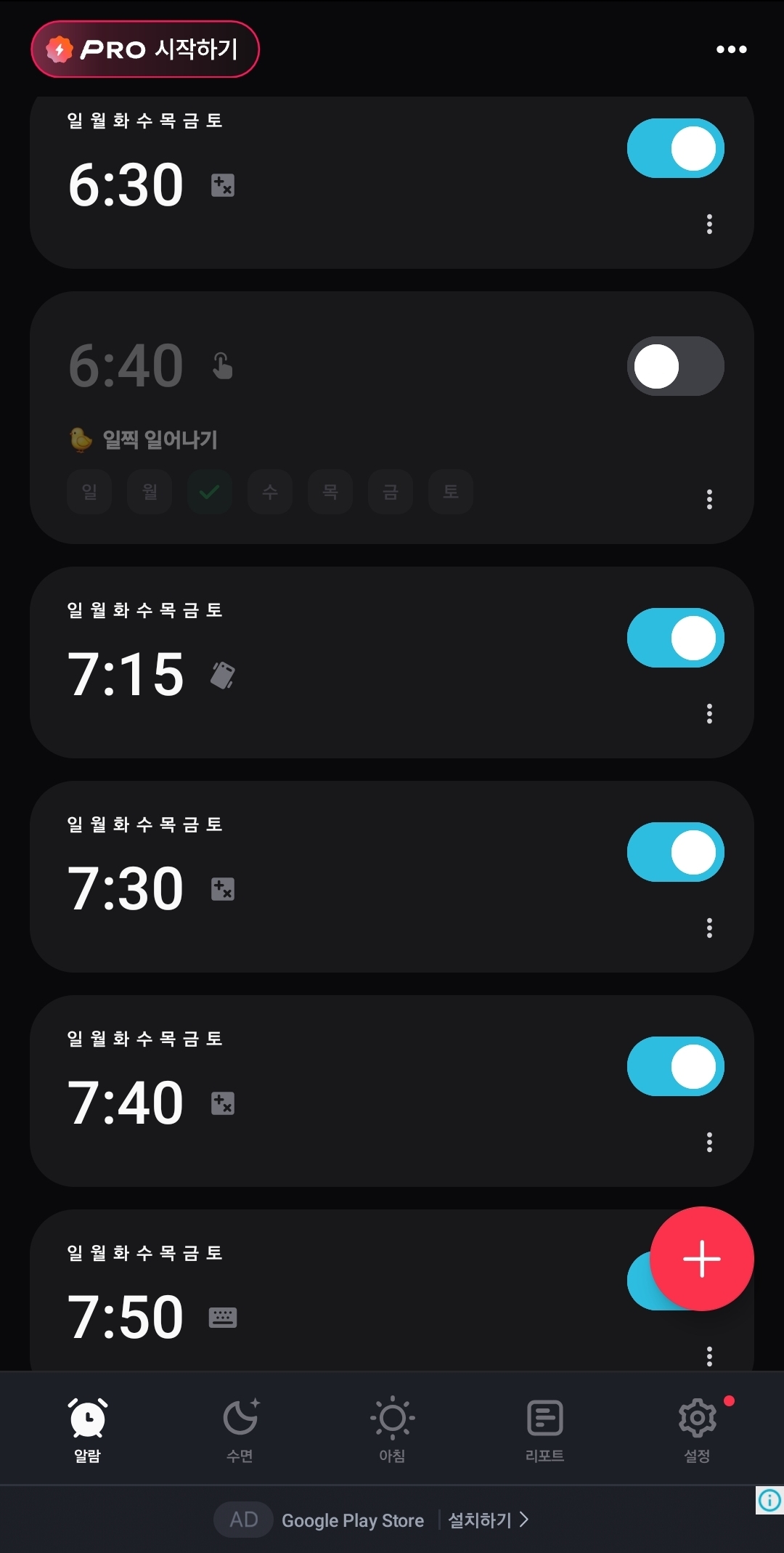Open the ad info icon
The height and width of the screenshot is (1553, 784).
[x=769, y=1500]
